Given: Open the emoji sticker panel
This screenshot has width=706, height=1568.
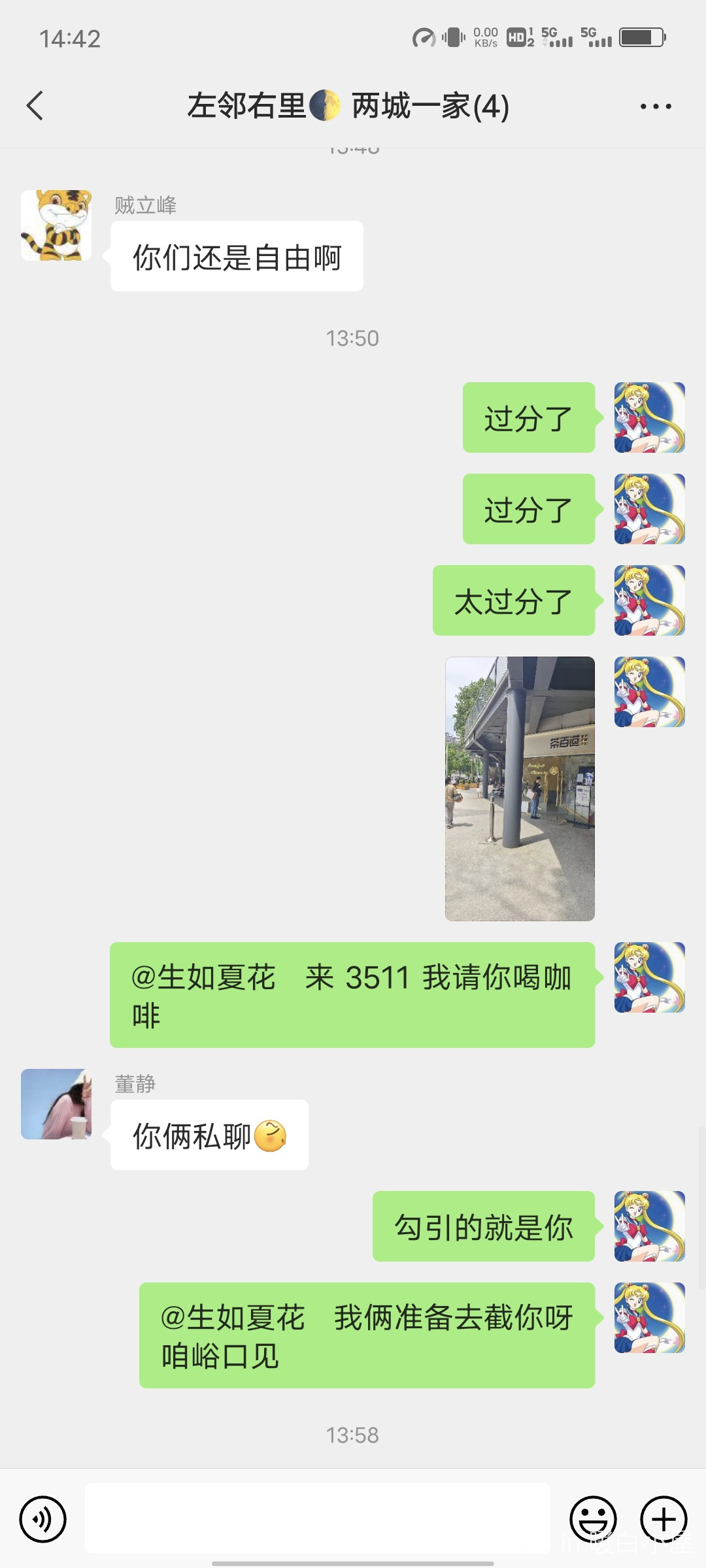Looking at the screenshot, I should pos(593,1519).
